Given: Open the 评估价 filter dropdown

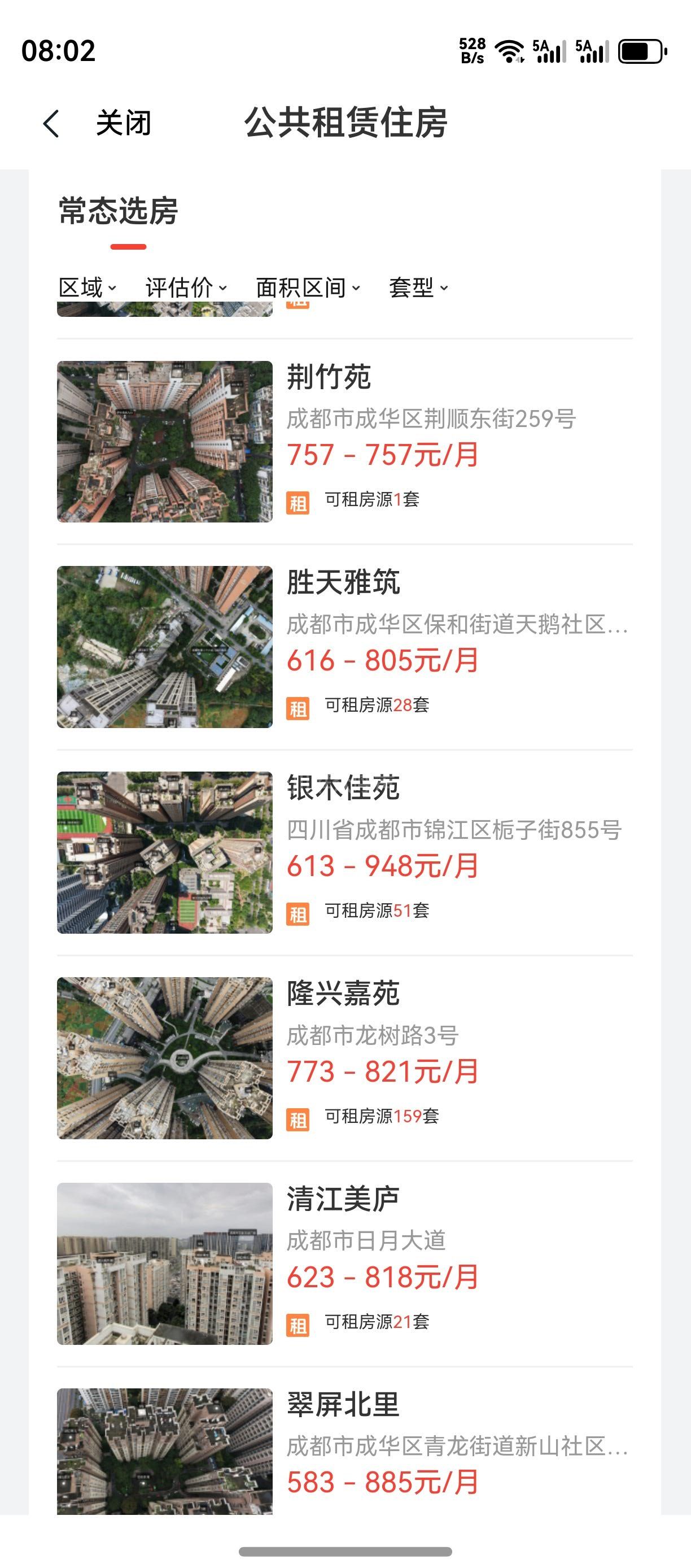Looking at the screenshot, I should (186, 288).
